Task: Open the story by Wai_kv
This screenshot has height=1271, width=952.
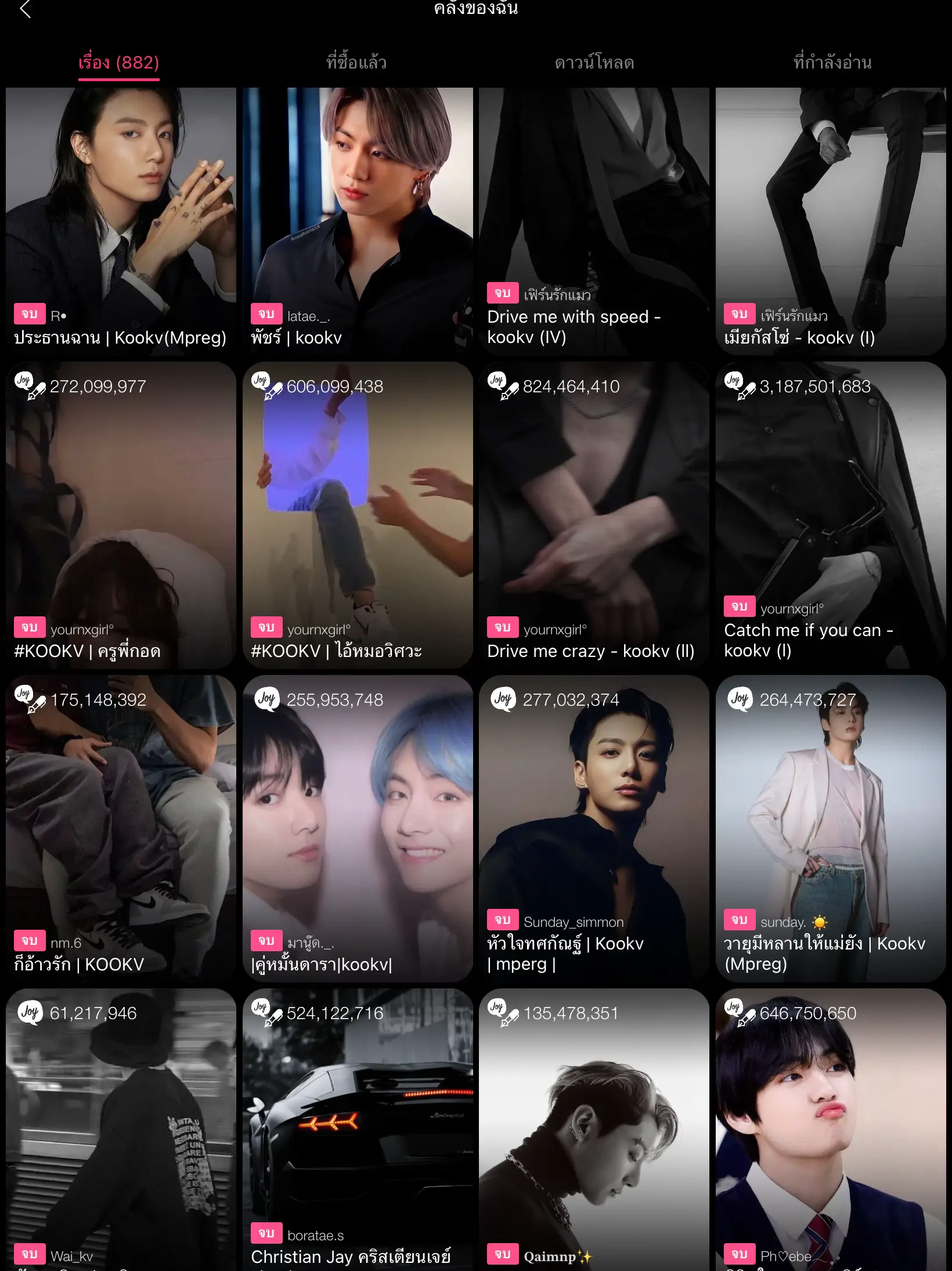Action: [x=121, y=1132]
